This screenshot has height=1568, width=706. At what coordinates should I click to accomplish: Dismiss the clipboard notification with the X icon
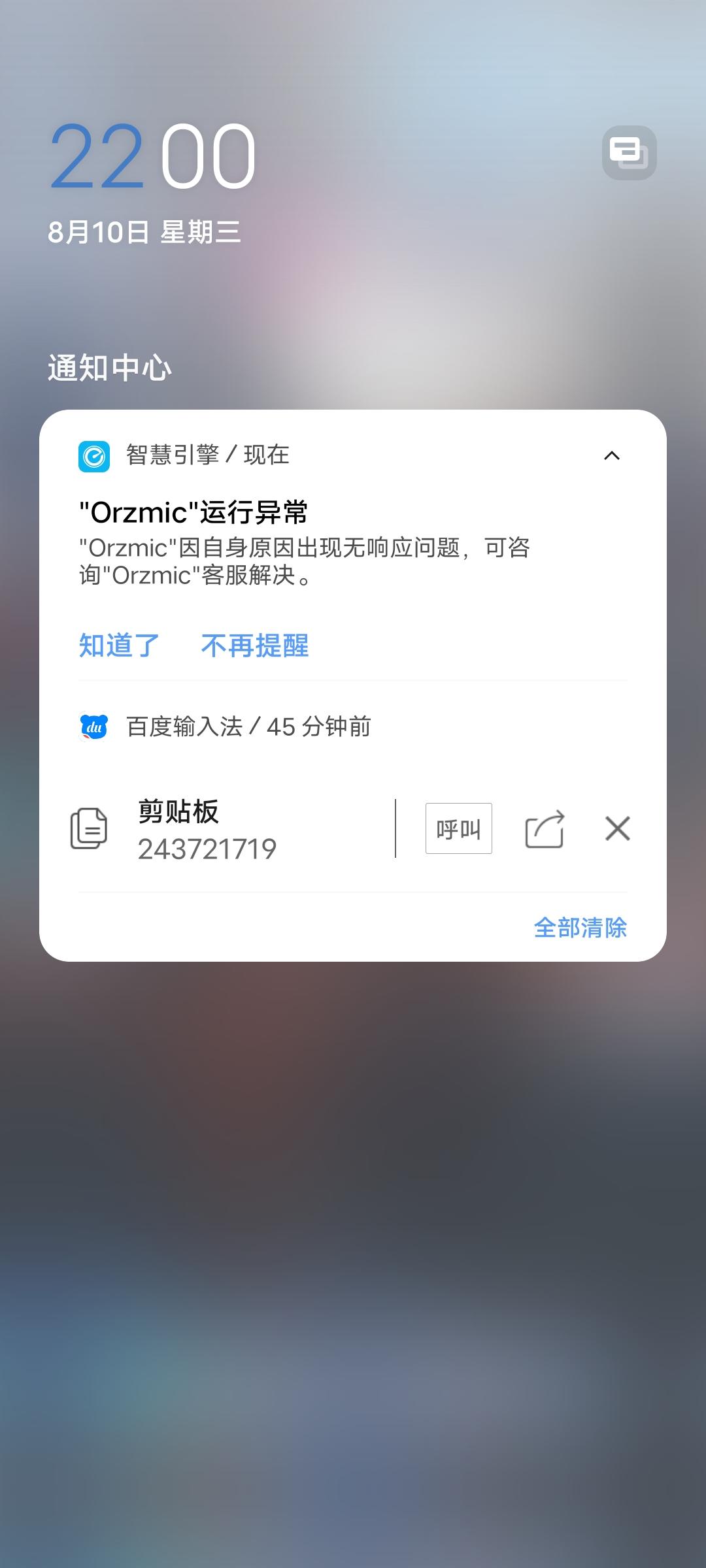616,828
